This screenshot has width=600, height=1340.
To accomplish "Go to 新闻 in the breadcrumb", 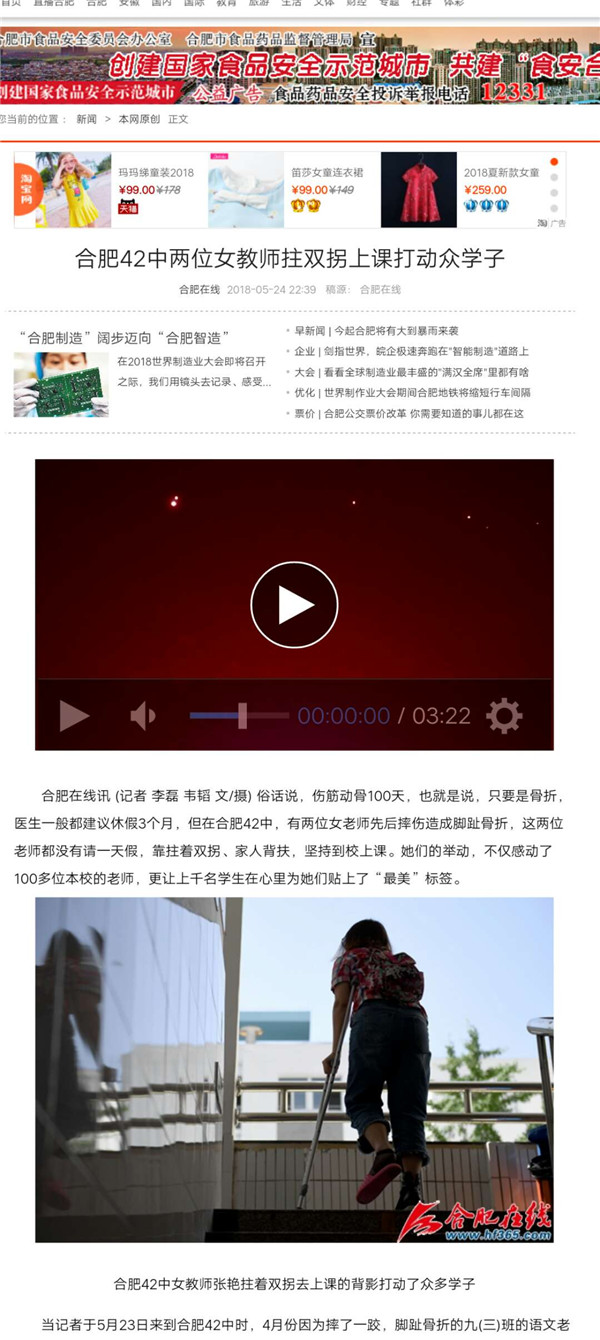I will click(87, 120).
